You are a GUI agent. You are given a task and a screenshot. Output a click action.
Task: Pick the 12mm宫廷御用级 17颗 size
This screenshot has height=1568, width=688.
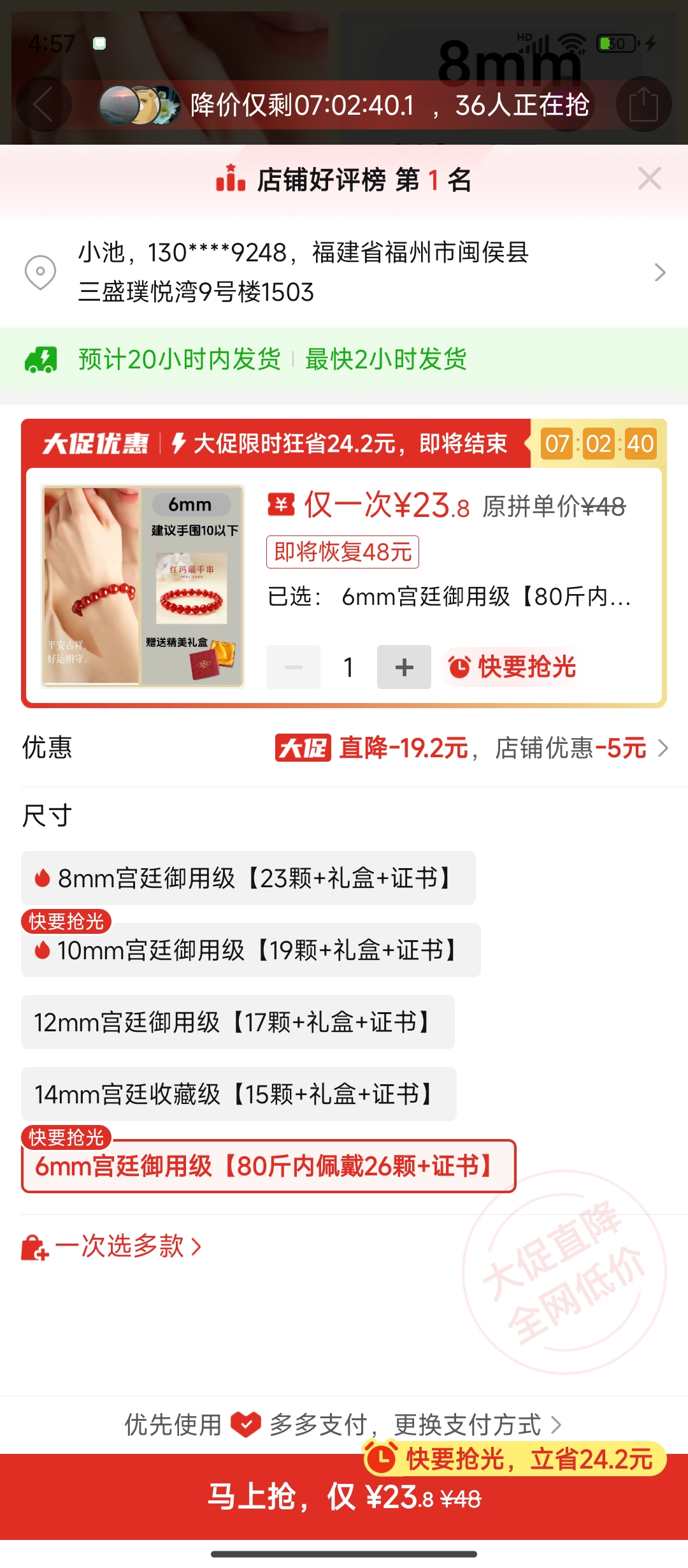(238, 1022)
